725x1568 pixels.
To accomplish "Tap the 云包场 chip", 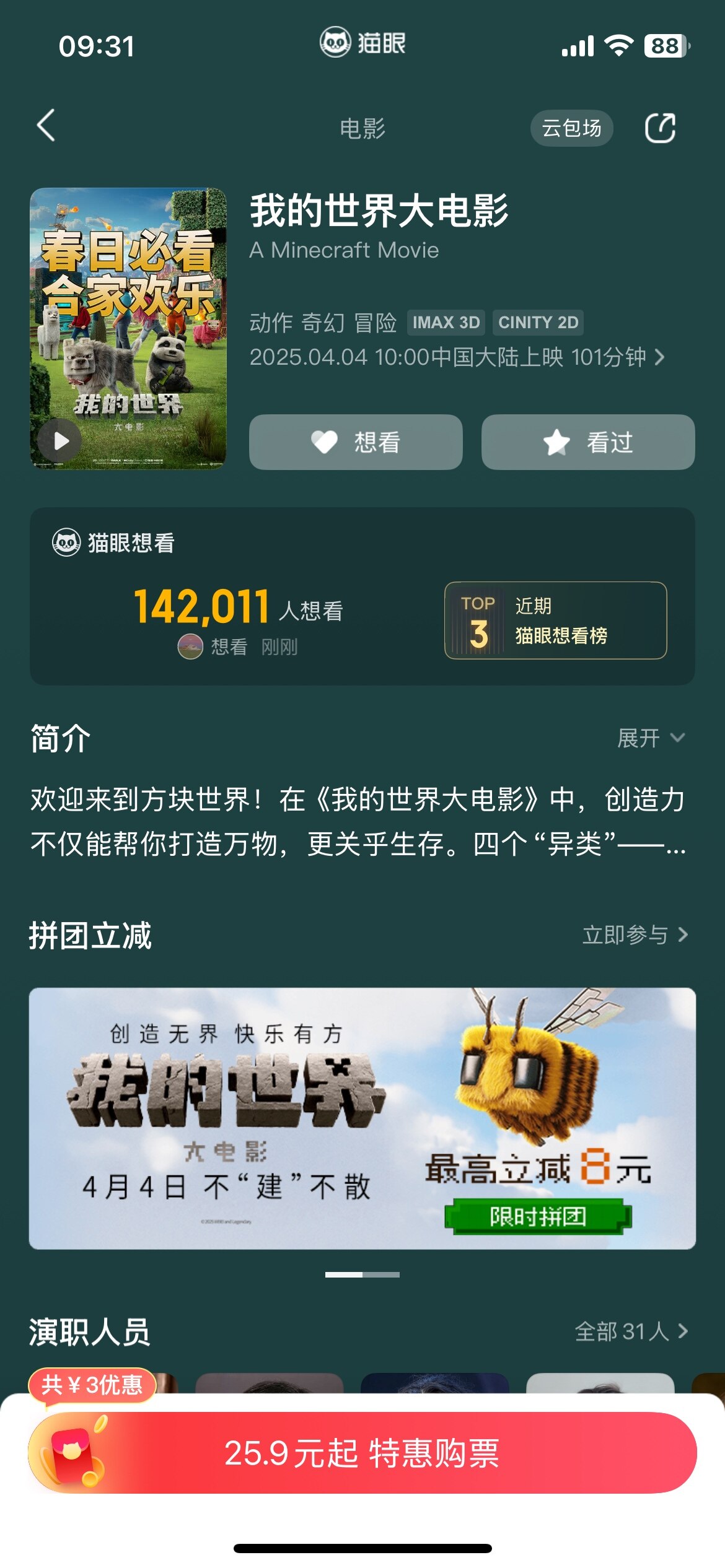I will [571, 128].
